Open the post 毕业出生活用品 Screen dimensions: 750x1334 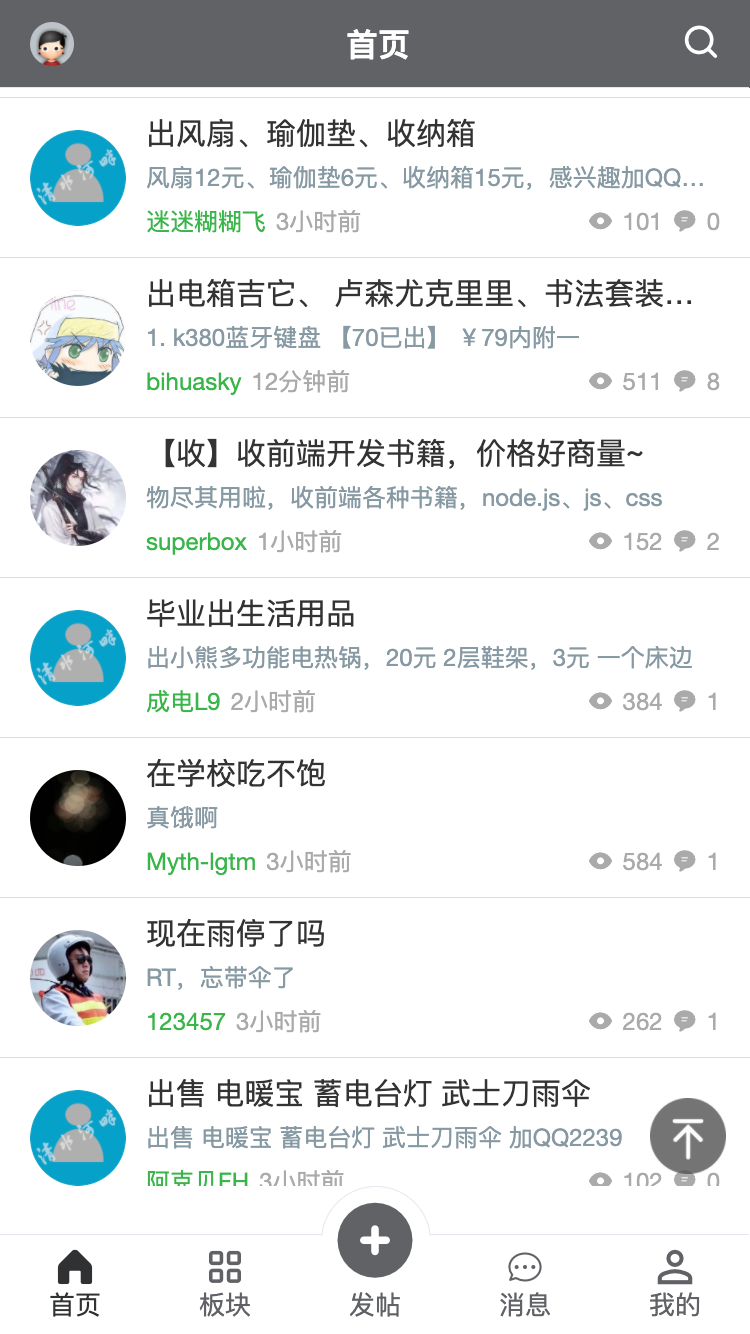tap(375, 658)
